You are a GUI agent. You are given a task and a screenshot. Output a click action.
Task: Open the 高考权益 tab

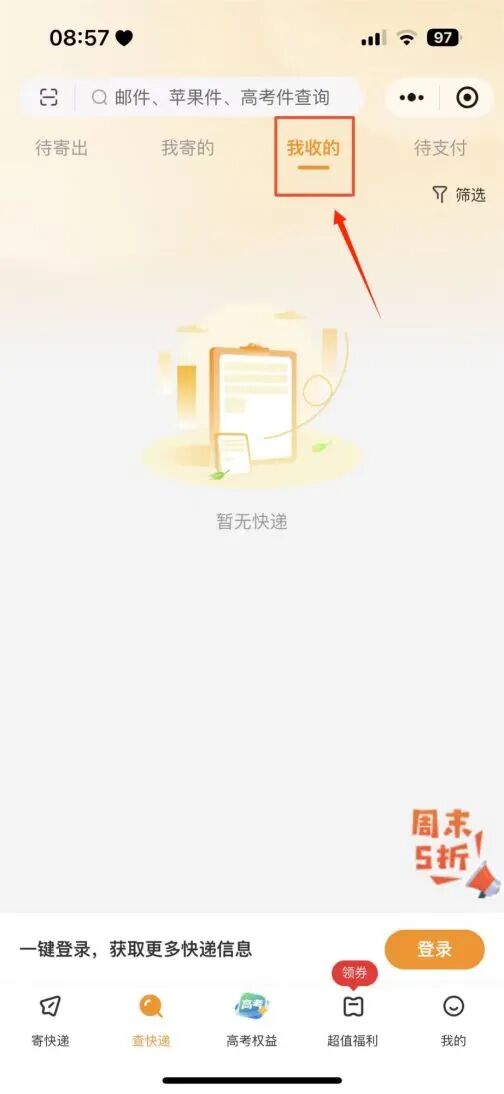(251, 1021)
